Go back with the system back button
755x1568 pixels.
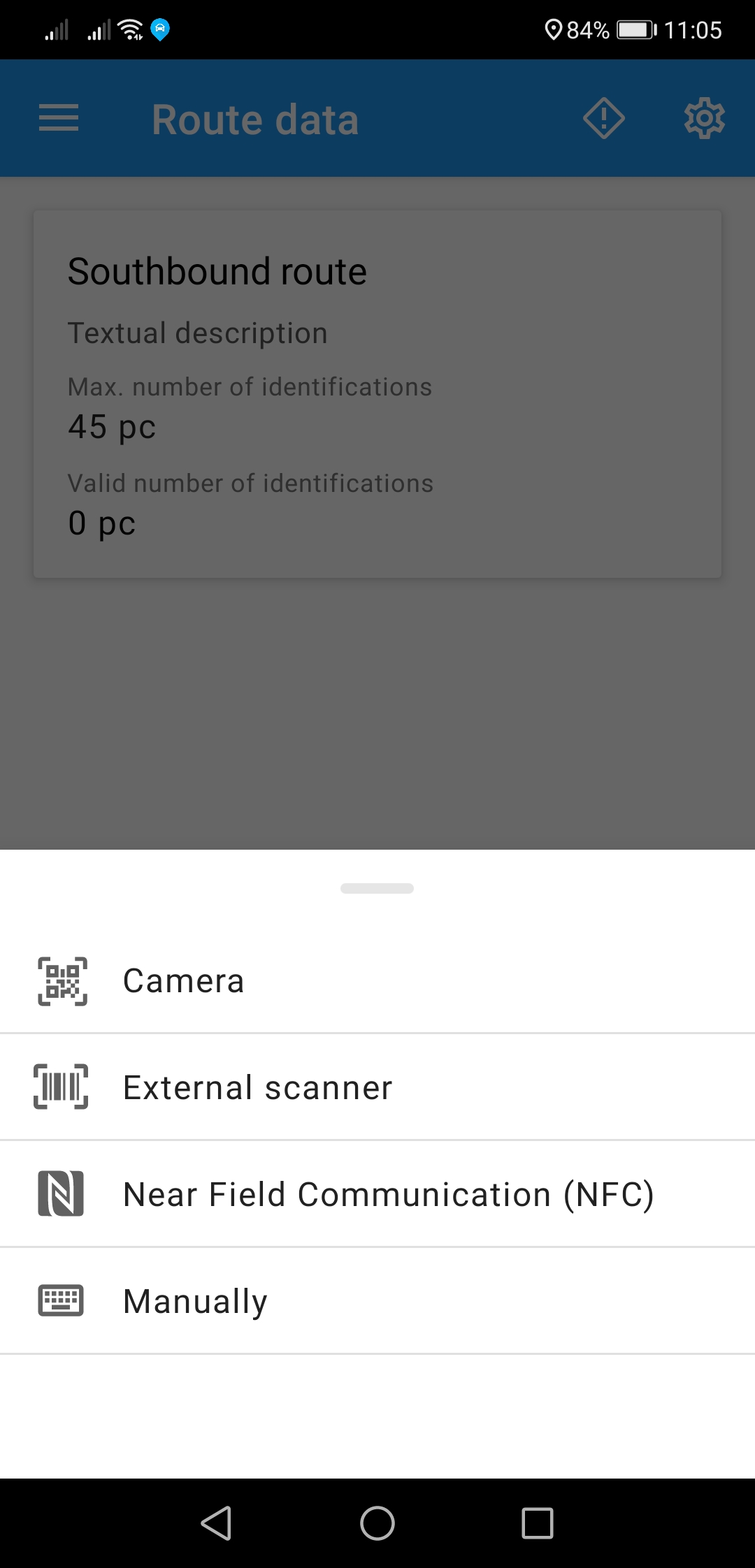[x=217, y=1523]
